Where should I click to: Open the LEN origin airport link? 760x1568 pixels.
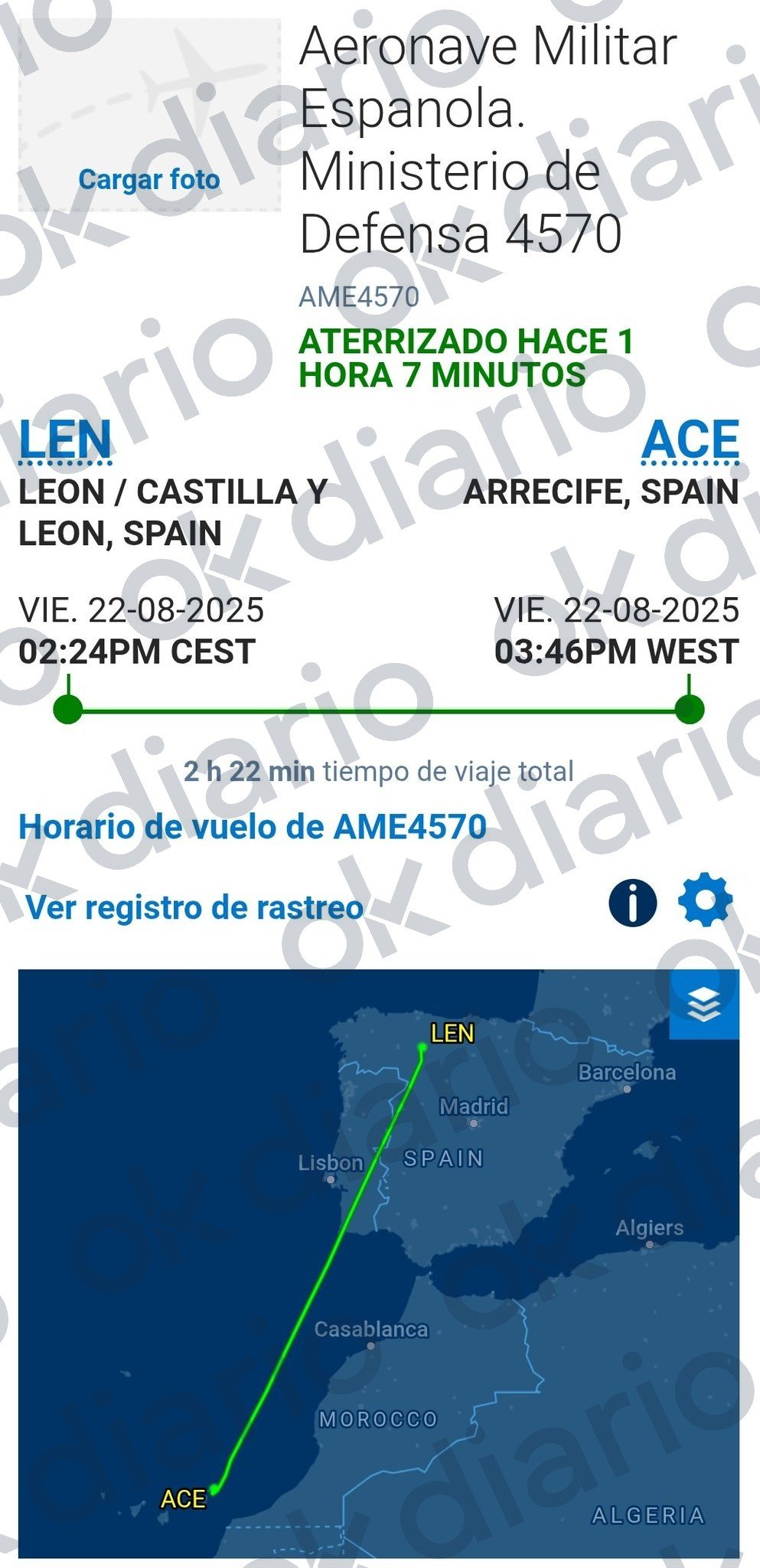(65, 440)
